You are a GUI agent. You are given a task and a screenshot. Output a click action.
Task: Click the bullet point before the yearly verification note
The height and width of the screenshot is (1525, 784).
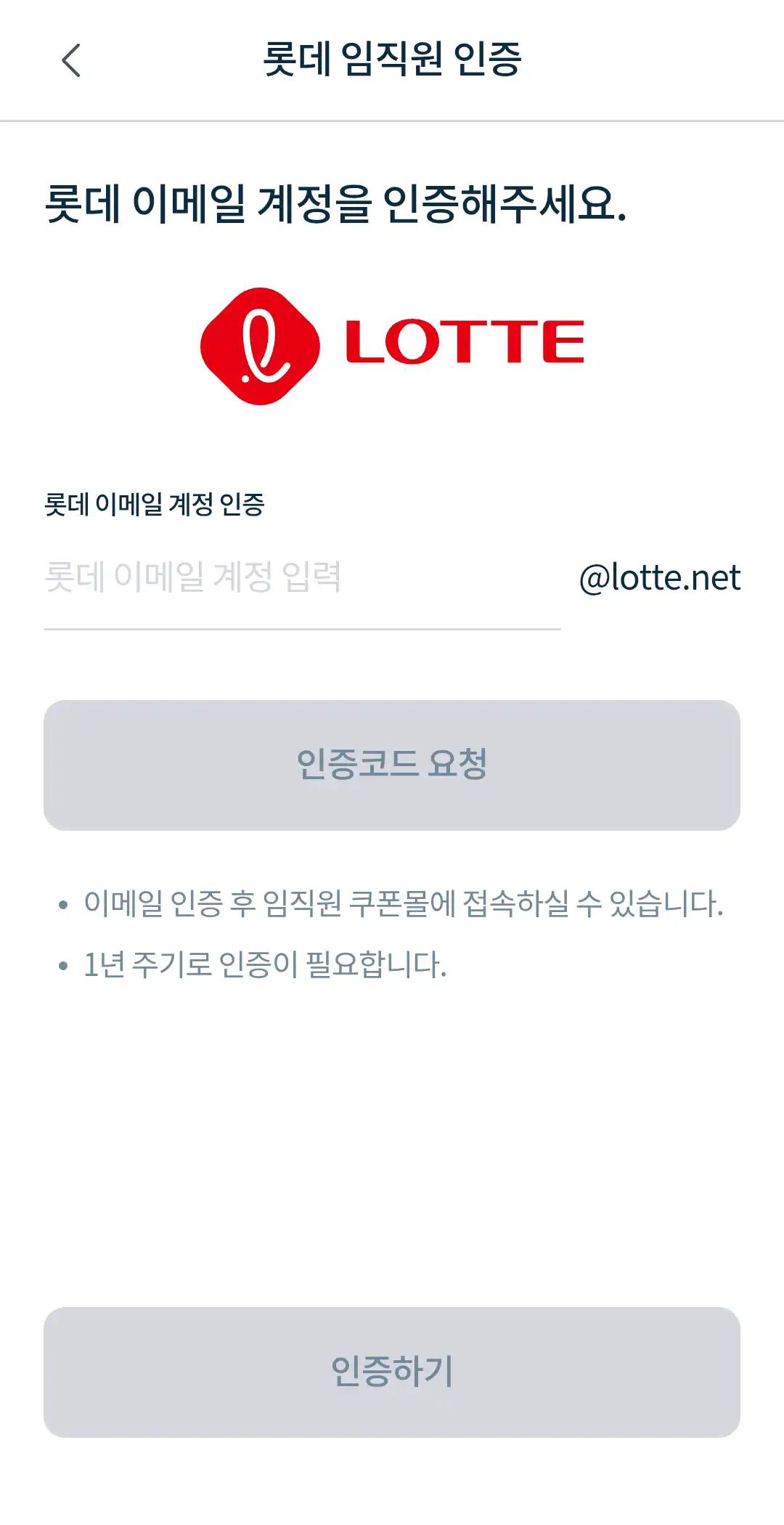[x=64, y=965]
